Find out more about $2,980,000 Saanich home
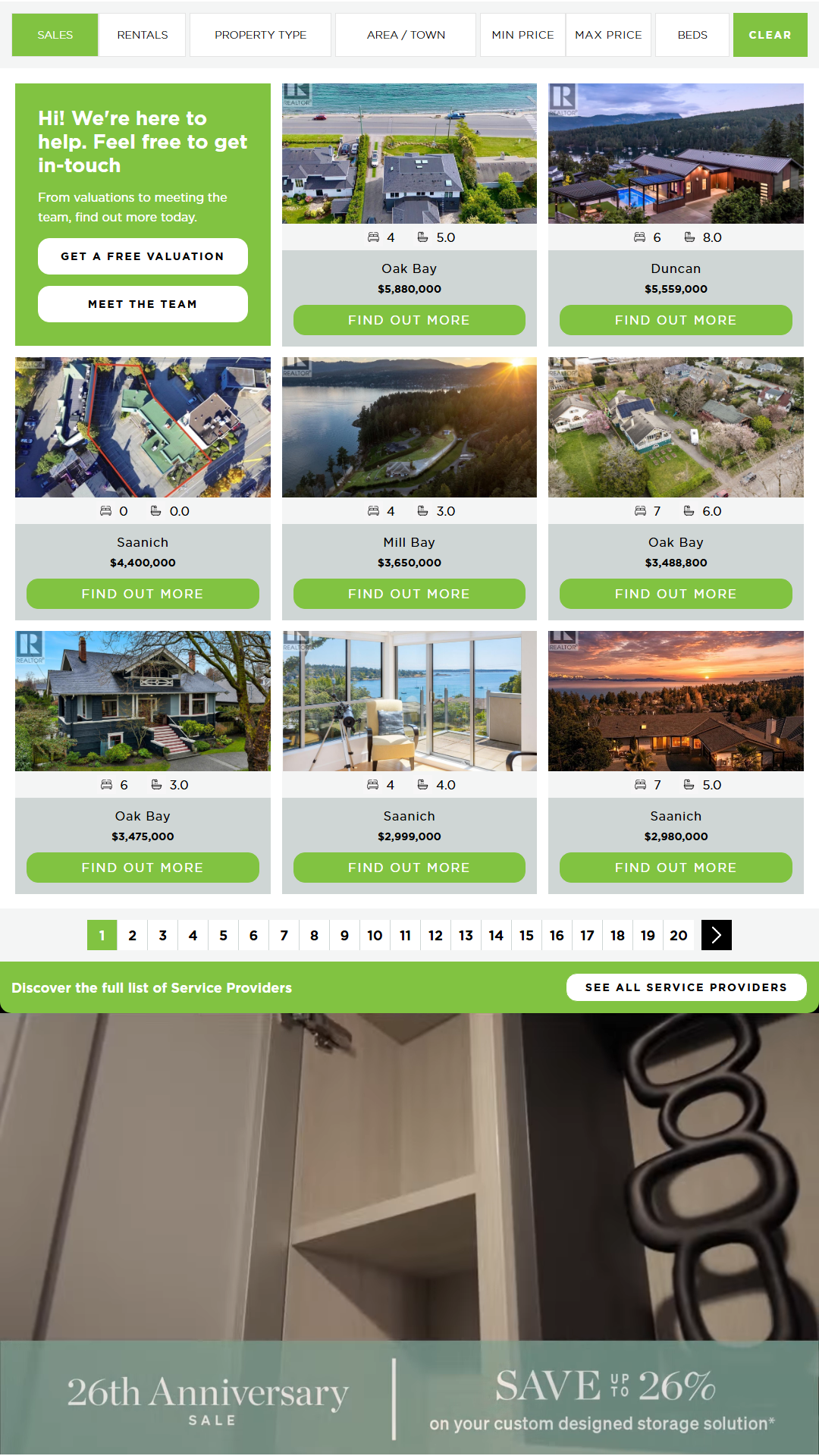This screenshot has height=1456, width=819. tap(676, 868)
